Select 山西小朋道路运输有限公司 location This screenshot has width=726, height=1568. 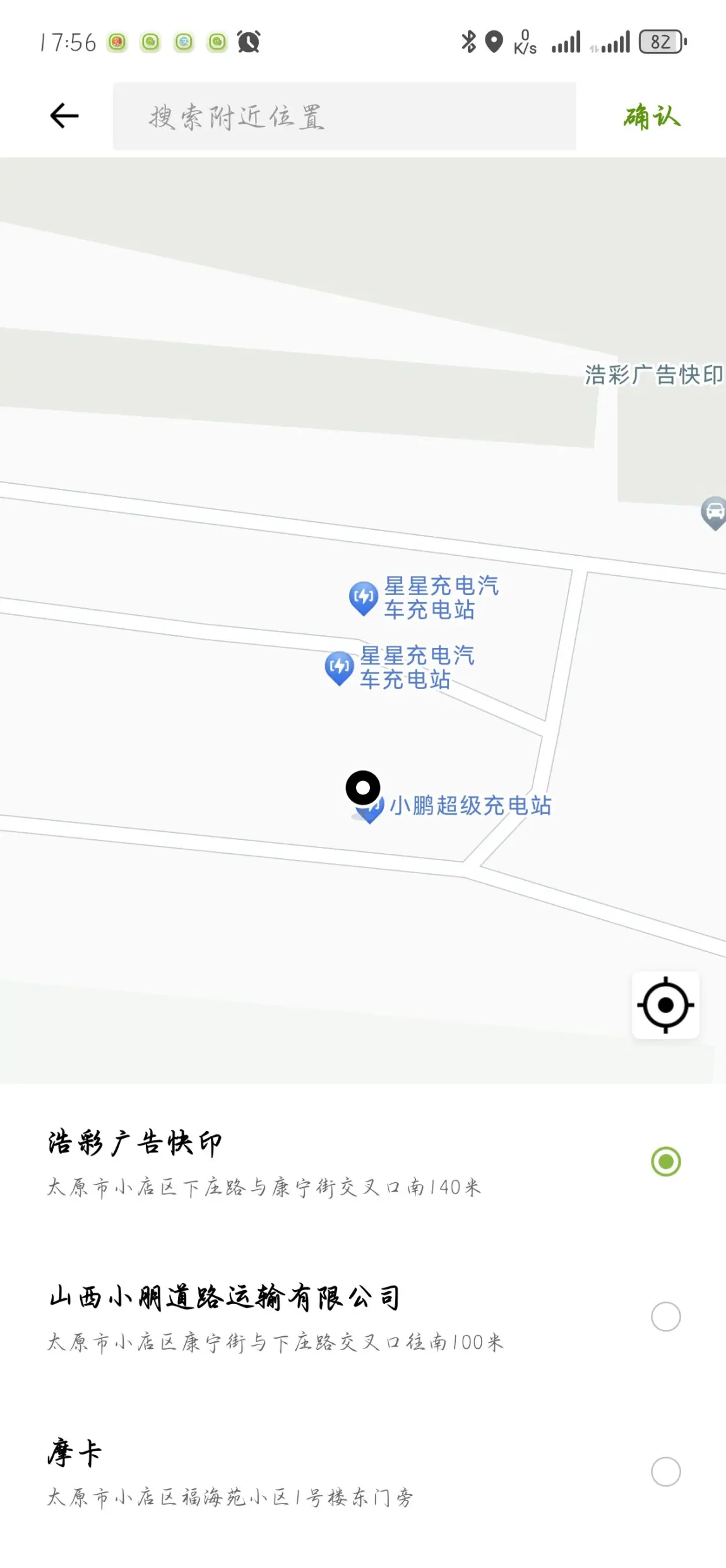click(x=363, y=1317)
